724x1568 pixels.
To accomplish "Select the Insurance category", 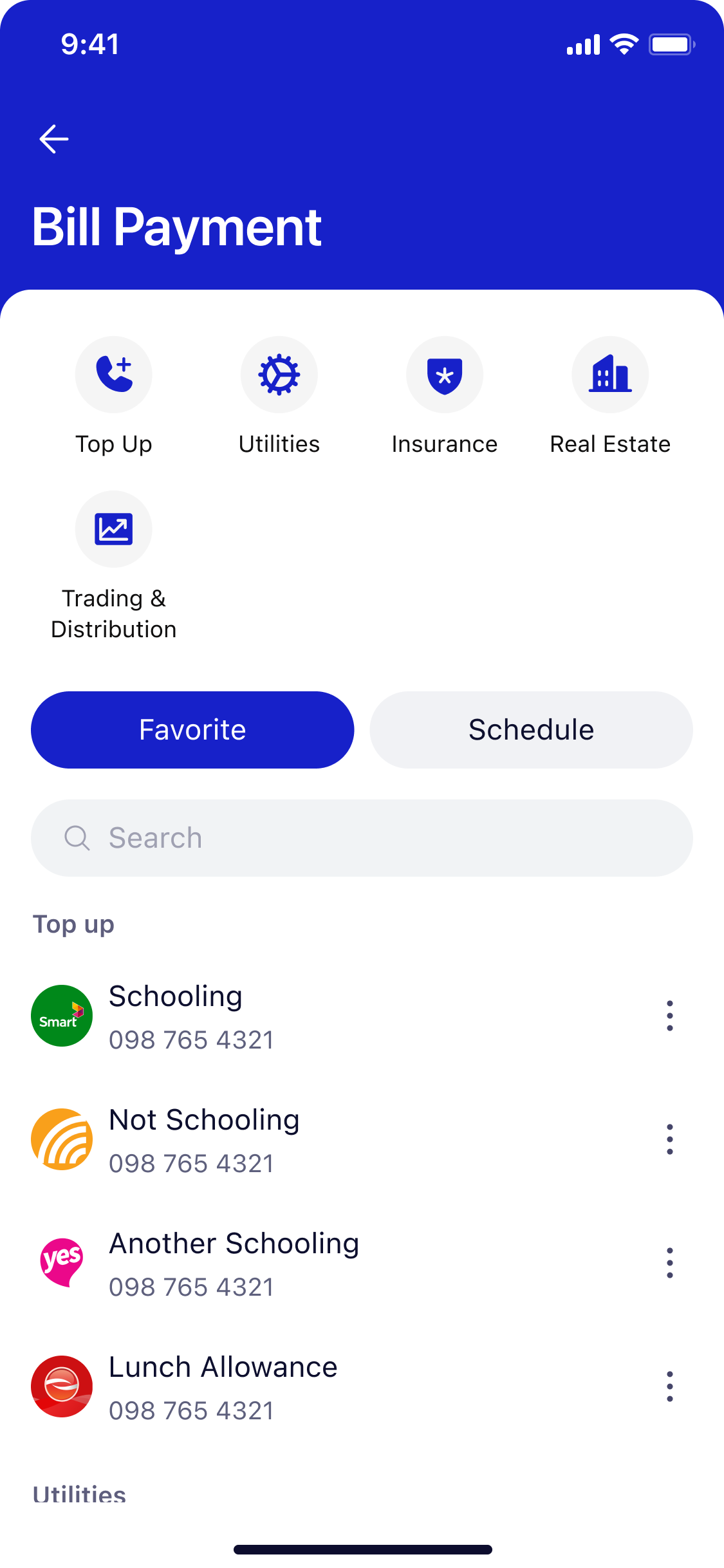I will [x=445, y=375].
